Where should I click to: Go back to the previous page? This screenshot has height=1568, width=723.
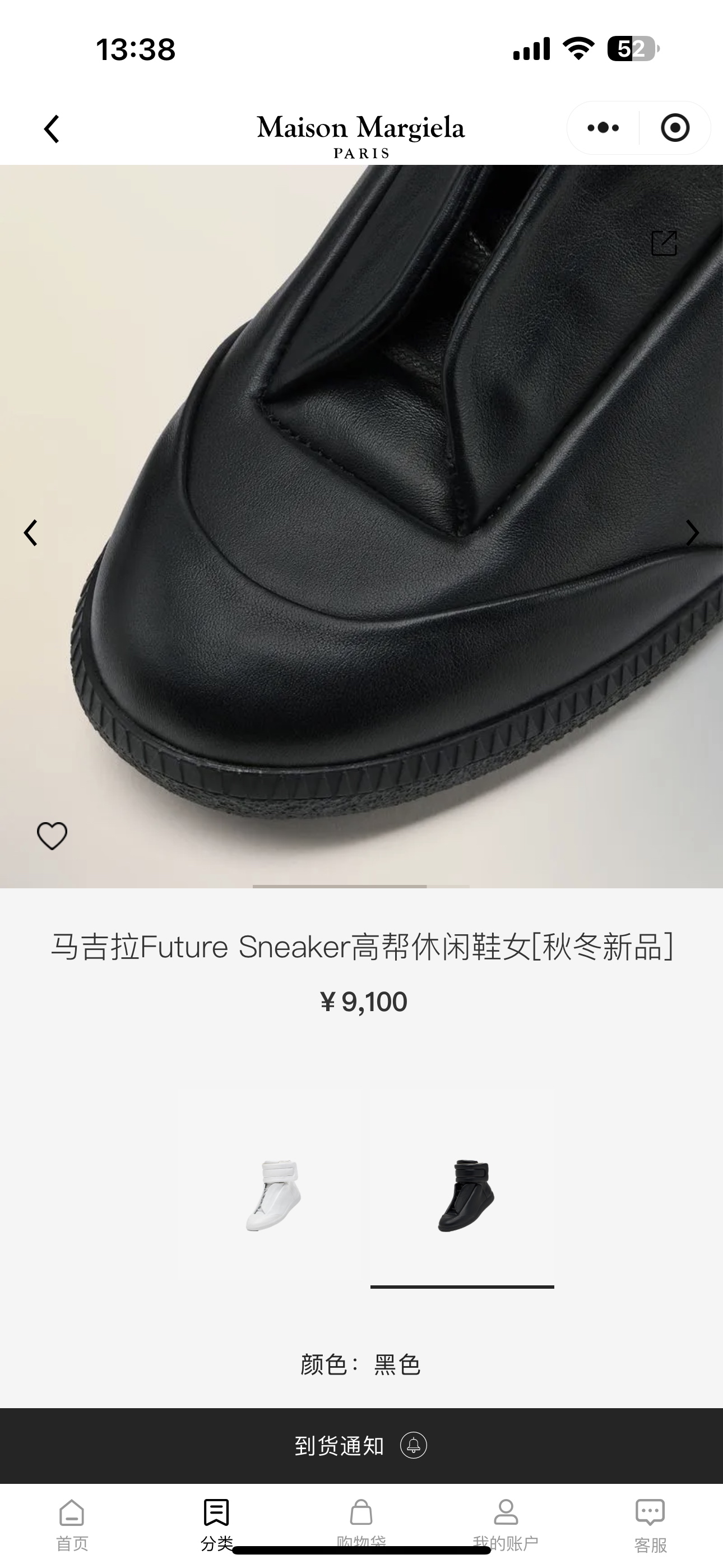pos(52,129)
